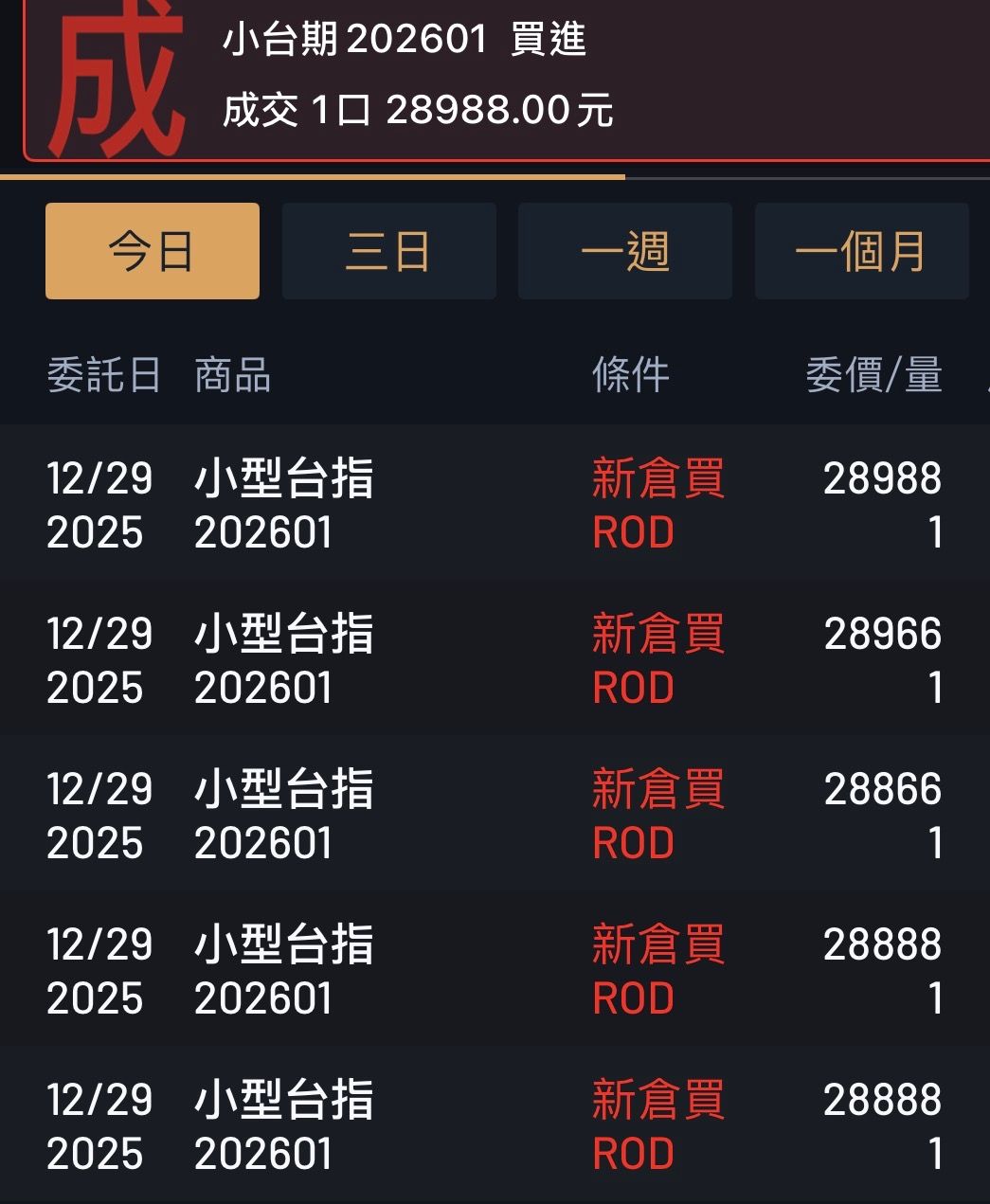Open the 成交 notification banner
The height and width of the screenshot is (1204, 990).
(417, 76)
